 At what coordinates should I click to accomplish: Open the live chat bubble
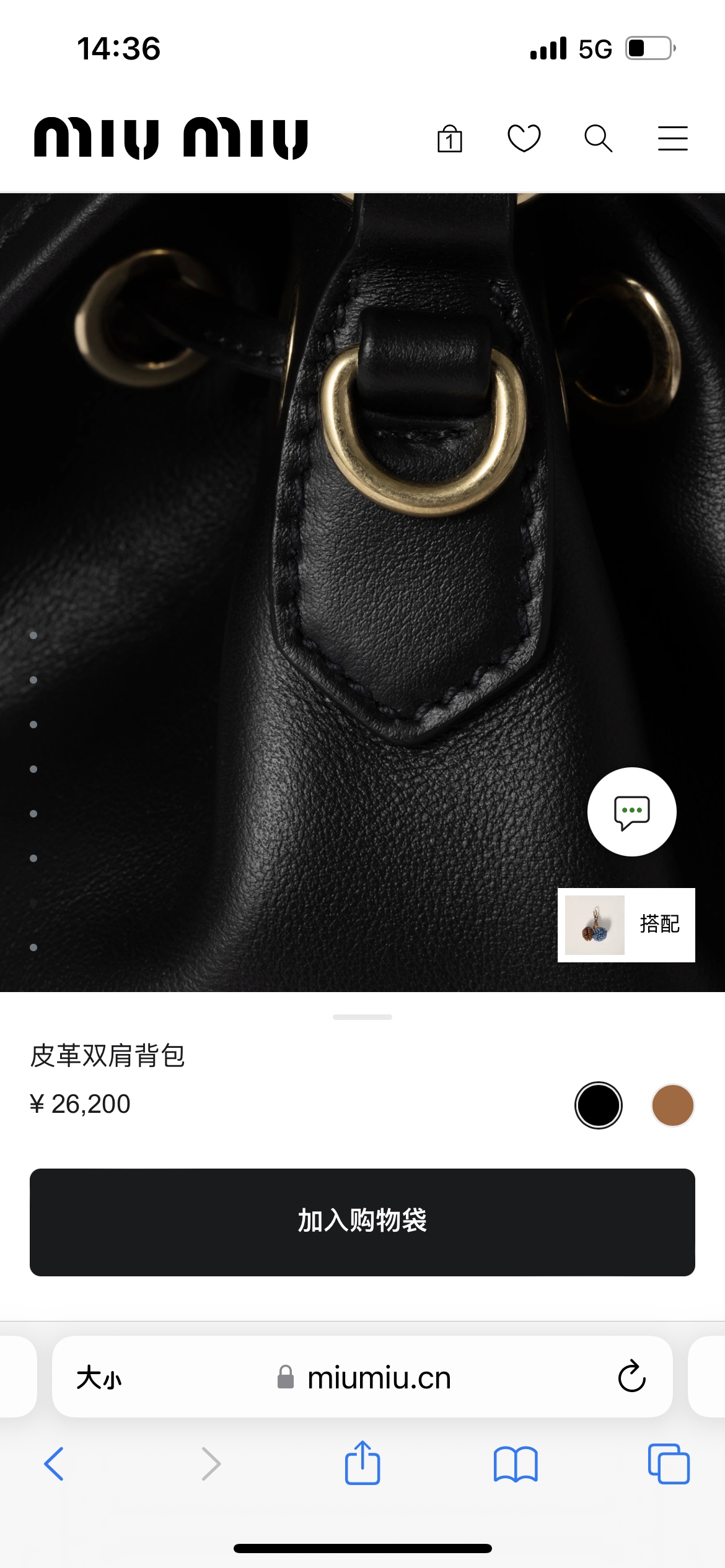pos(632,812)
